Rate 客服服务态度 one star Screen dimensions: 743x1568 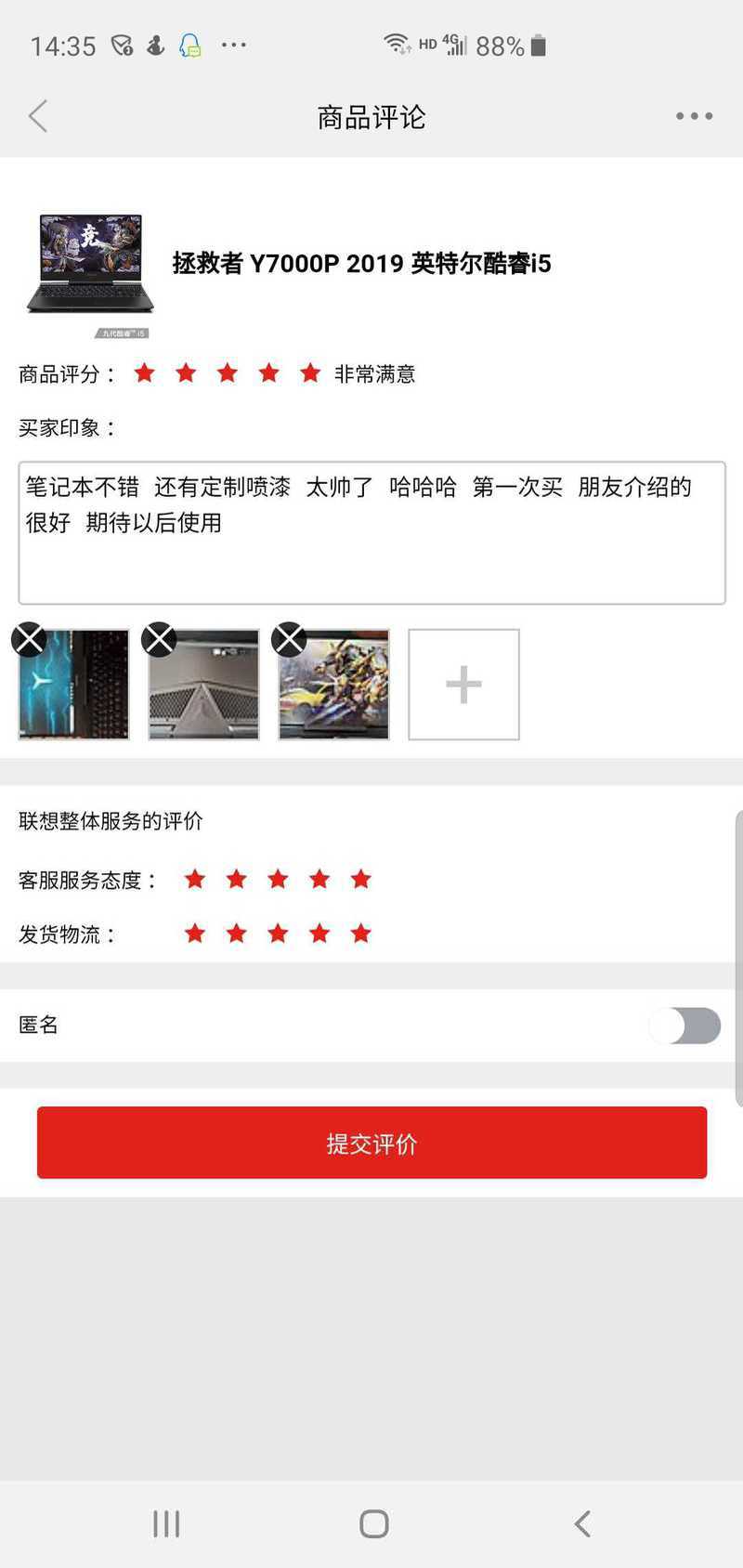(195, 879)
